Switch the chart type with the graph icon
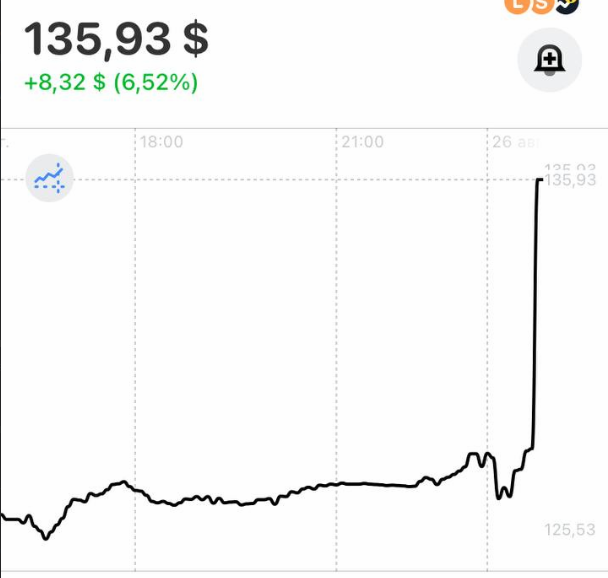The width and height of the screenshot is (608, 578). [50, 178]
